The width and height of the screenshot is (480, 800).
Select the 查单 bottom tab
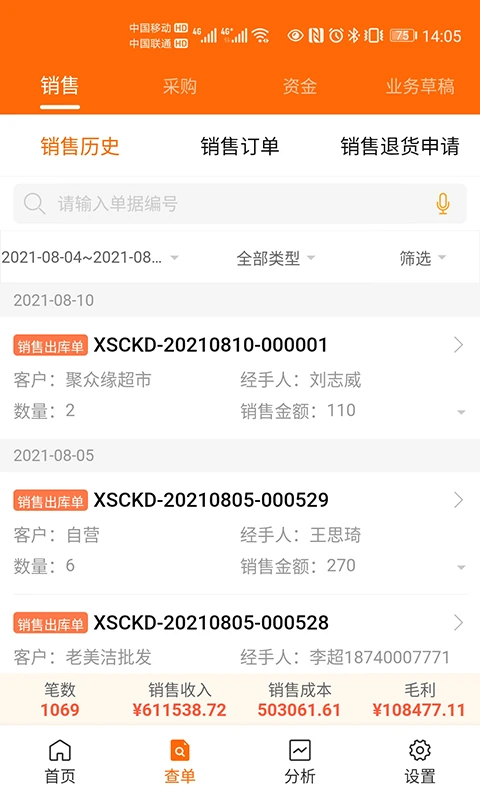click(180, 762)
